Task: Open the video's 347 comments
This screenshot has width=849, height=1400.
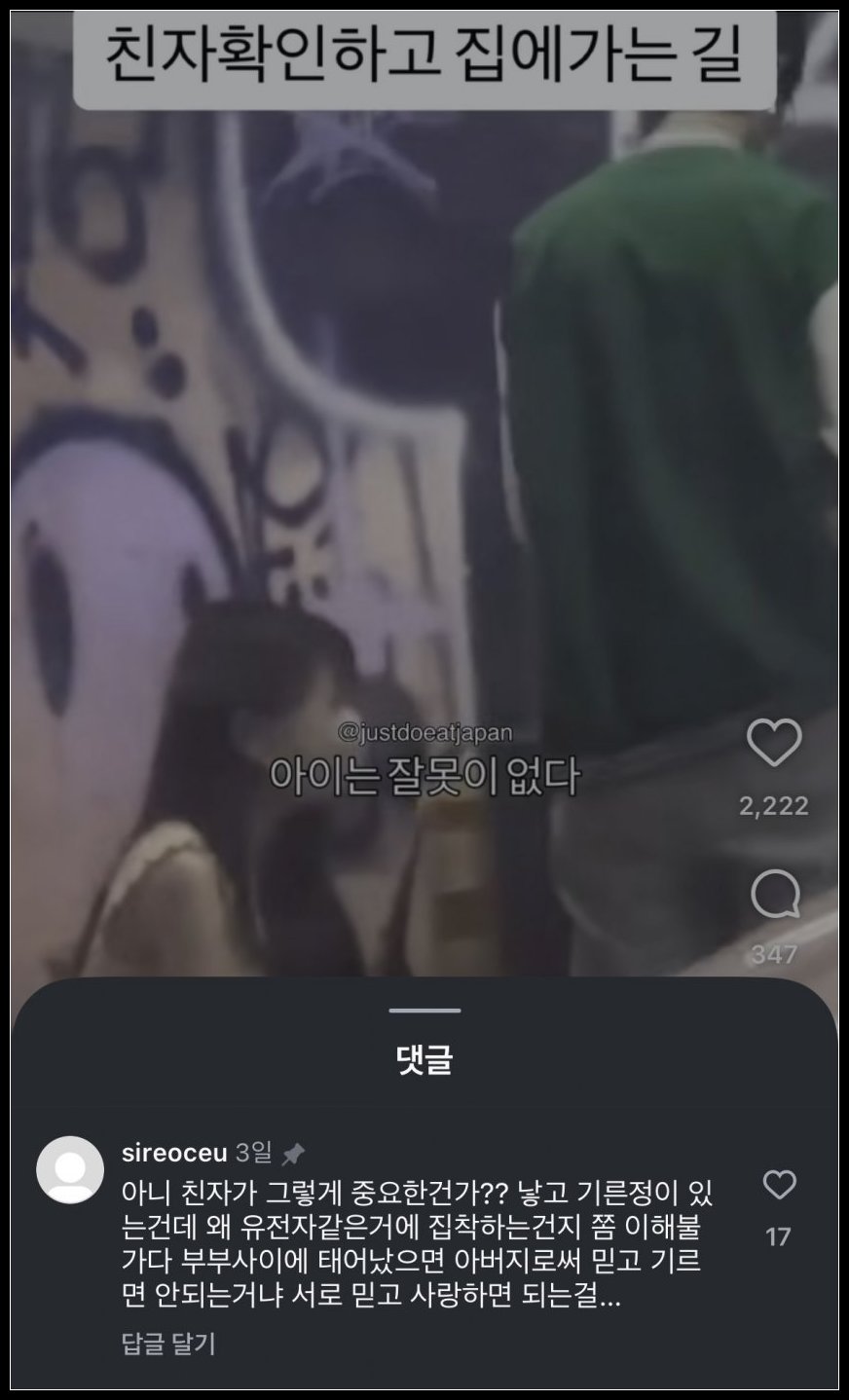Action: tap(775, 895)
